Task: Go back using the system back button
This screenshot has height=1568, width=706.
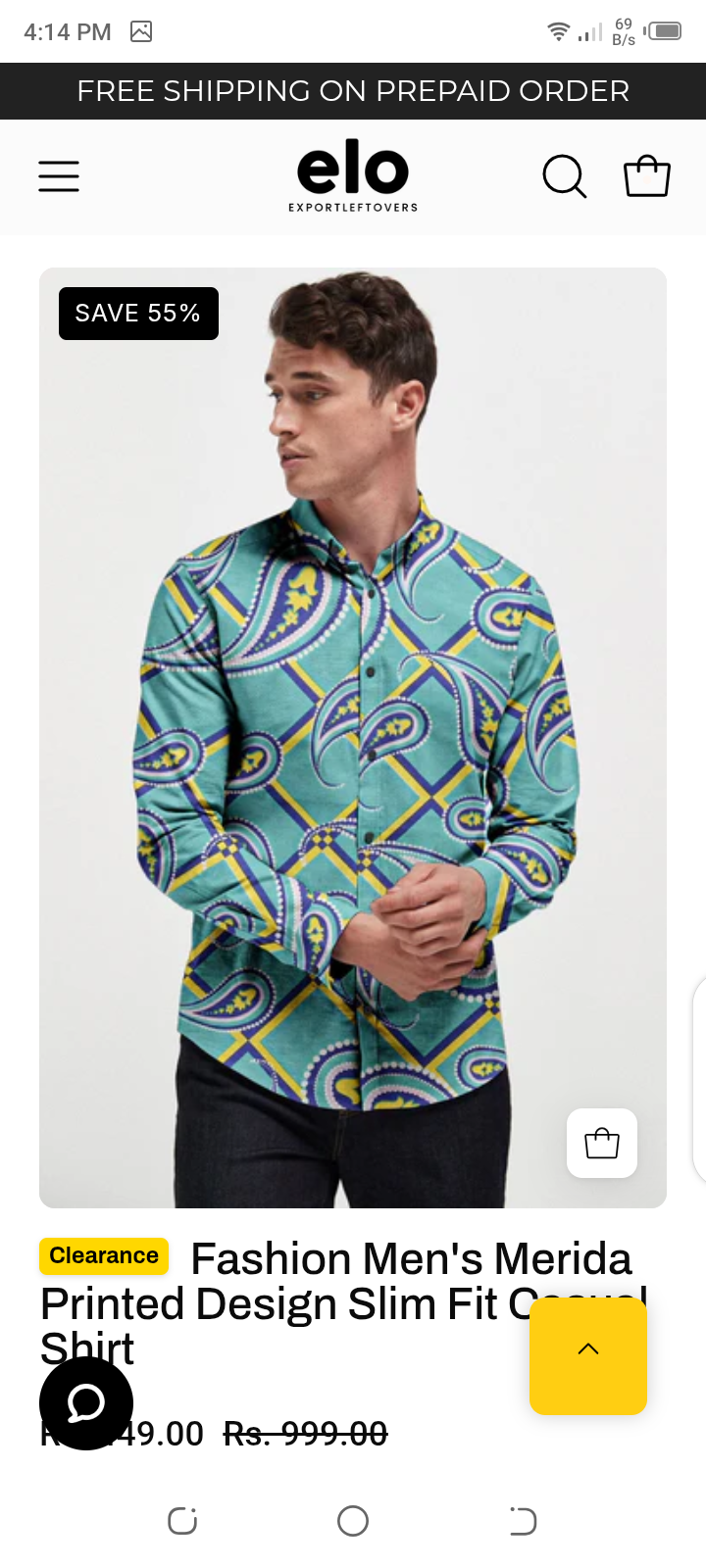Action: pyautogui.click(x=524, y=1521)
